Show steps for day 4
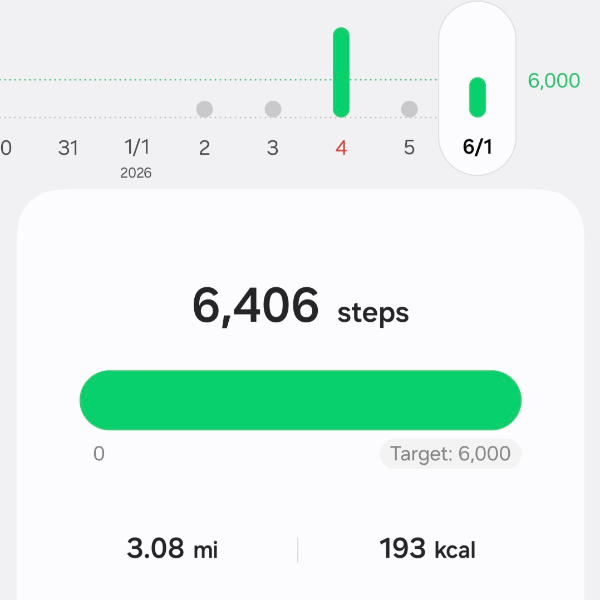Screen dimensions: 600x600 (341, 147)
